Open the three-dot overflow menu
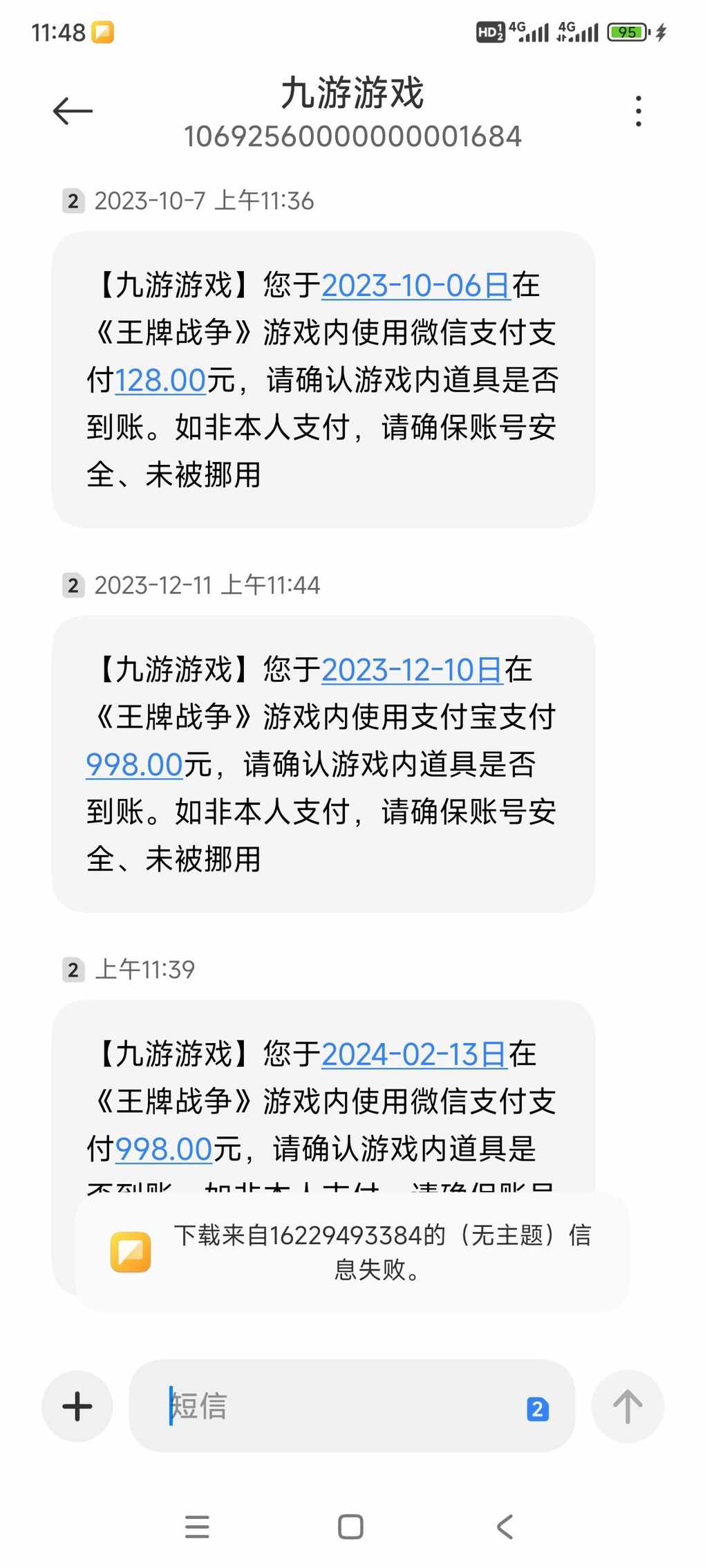This screenshot has height=1568, width=705. (x=638, y=111)
